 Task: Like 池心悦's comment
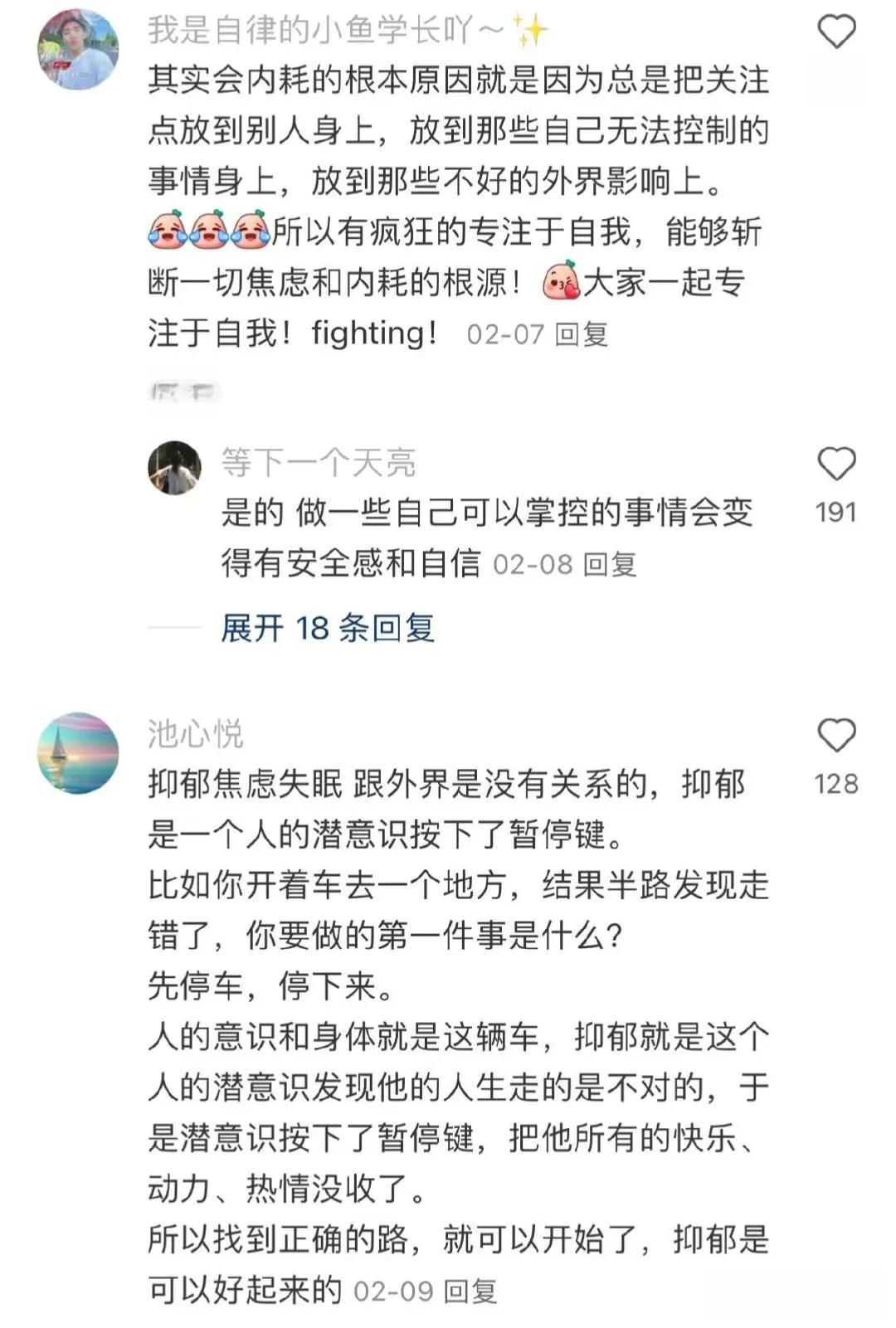(836, 736)
